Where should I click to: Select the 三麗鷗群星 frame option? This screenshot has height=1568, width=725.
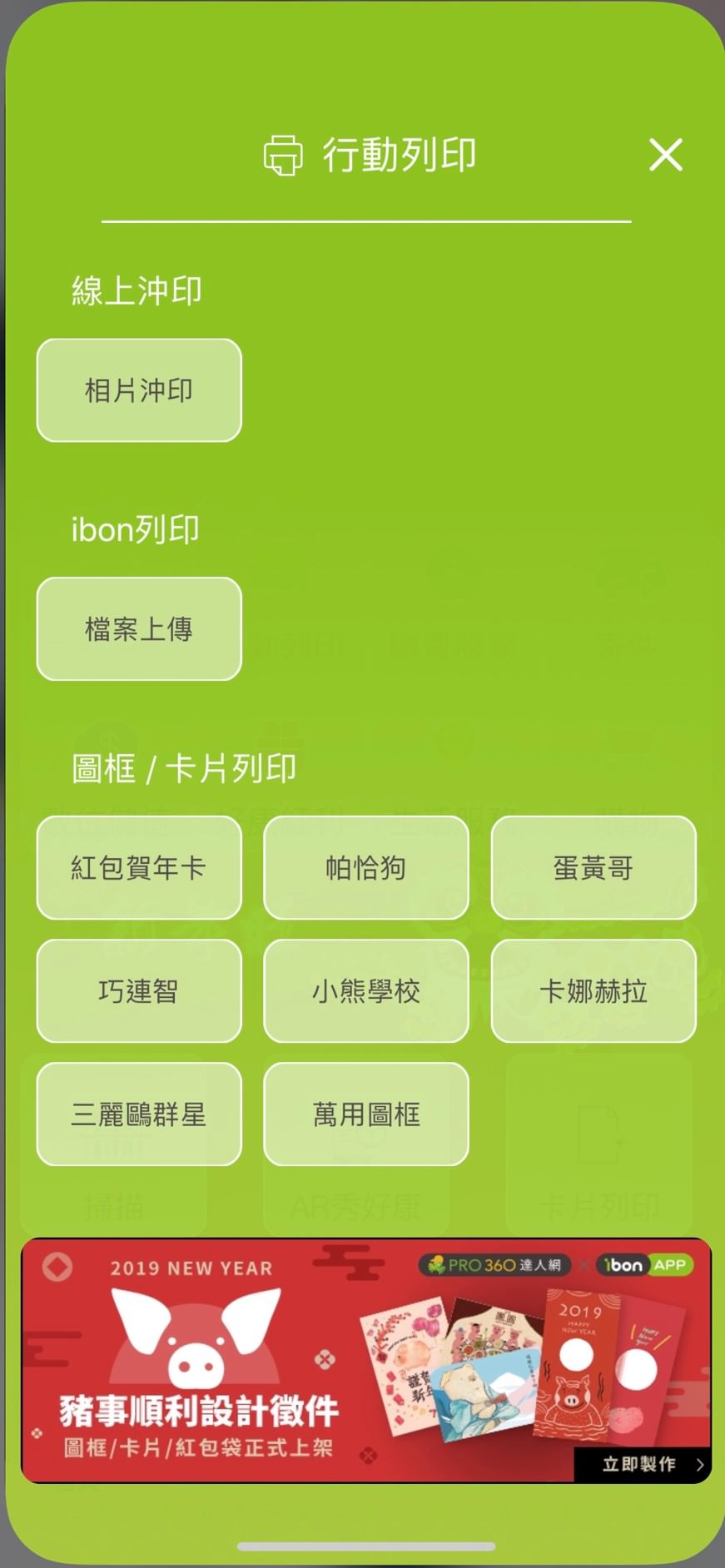click(x=138, y=1114)
